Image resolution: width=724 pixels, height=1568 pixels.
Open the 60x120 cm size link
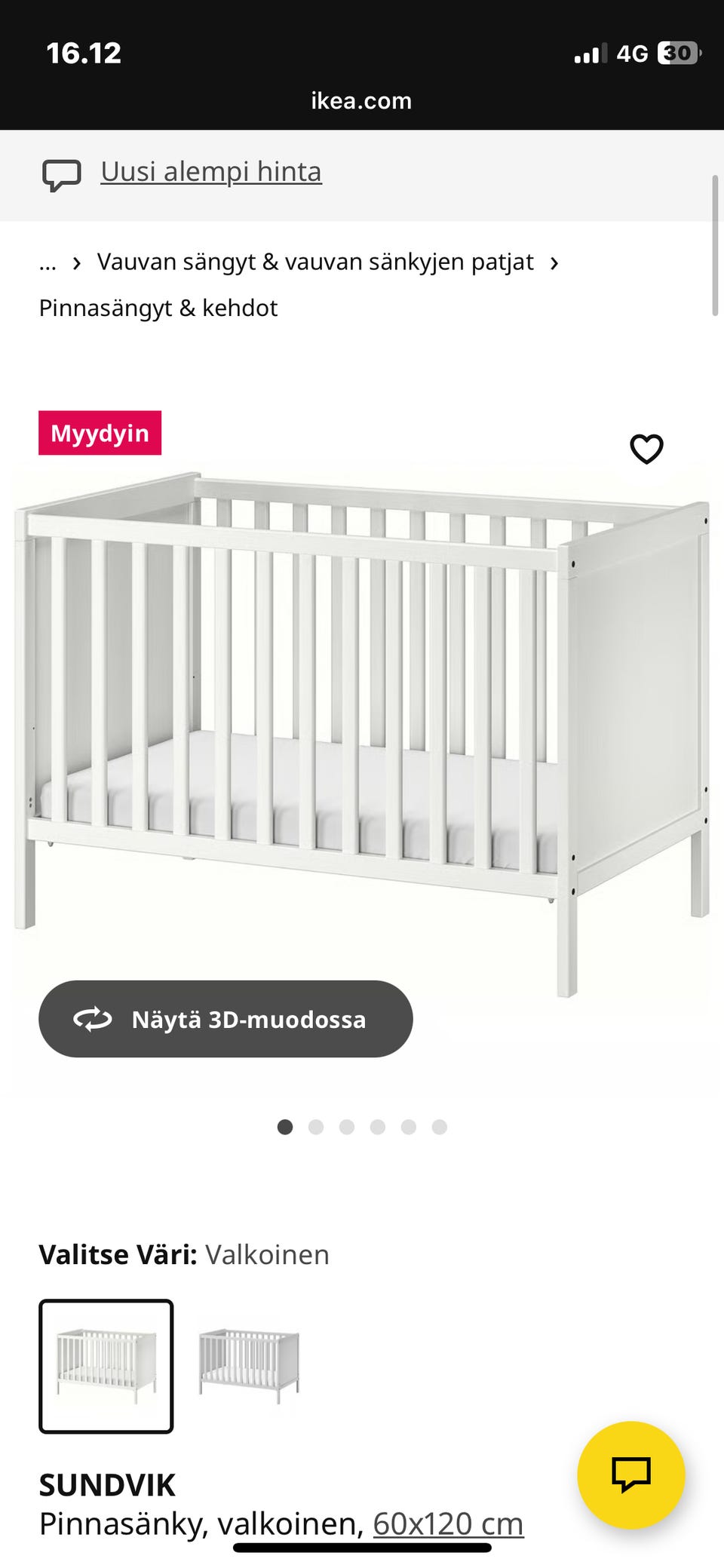pyautogui.click(x=447, y=1523)
